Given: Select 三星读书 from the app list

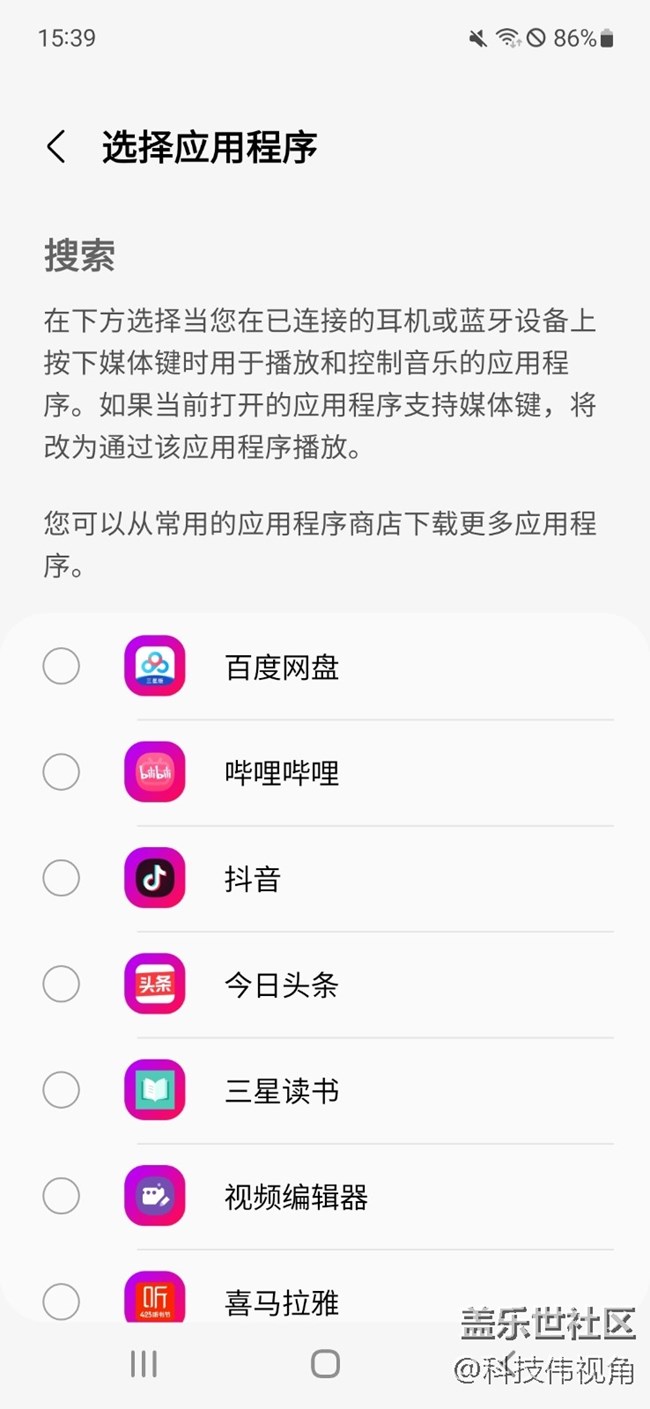Looking at the screenshot, I should [x=61, y=1090].
